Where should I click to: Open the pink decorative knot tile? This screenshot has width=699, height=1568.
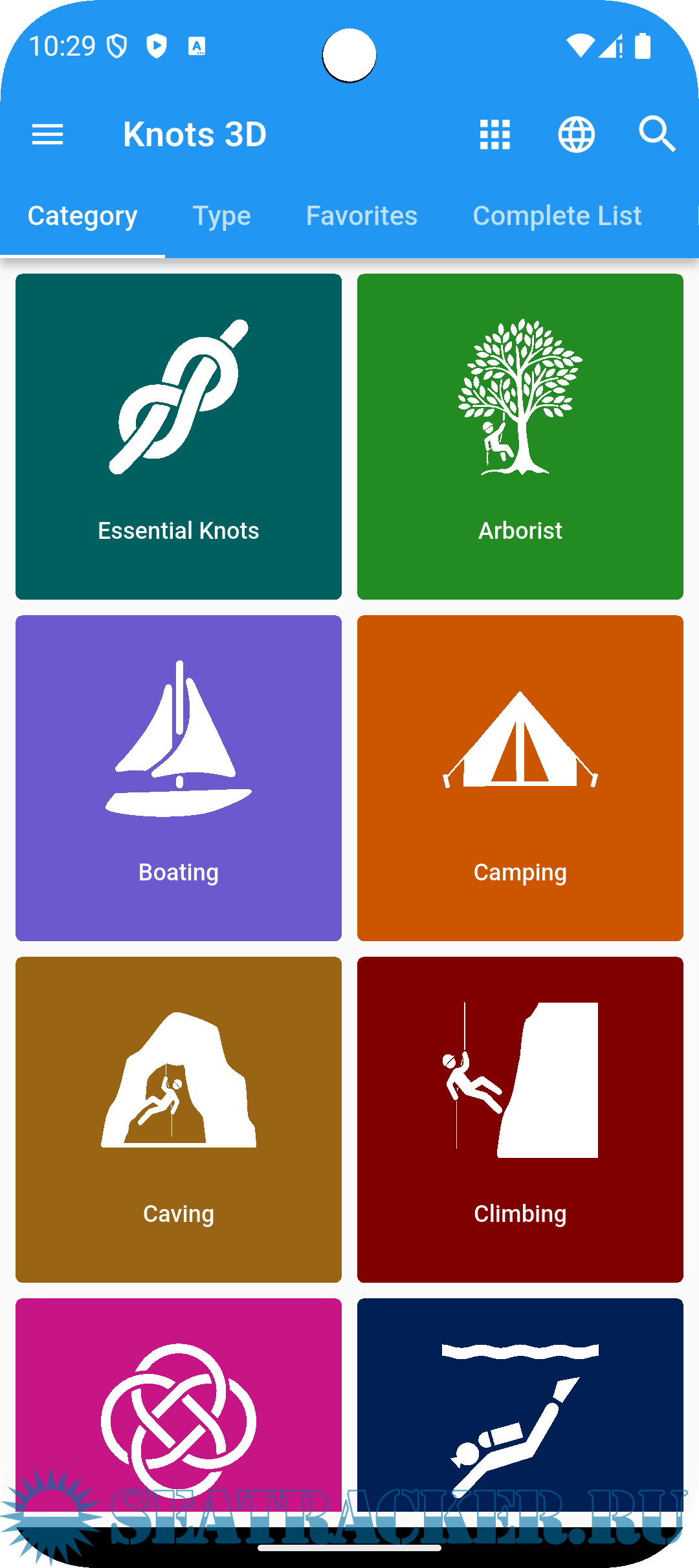click(179, 1410)
